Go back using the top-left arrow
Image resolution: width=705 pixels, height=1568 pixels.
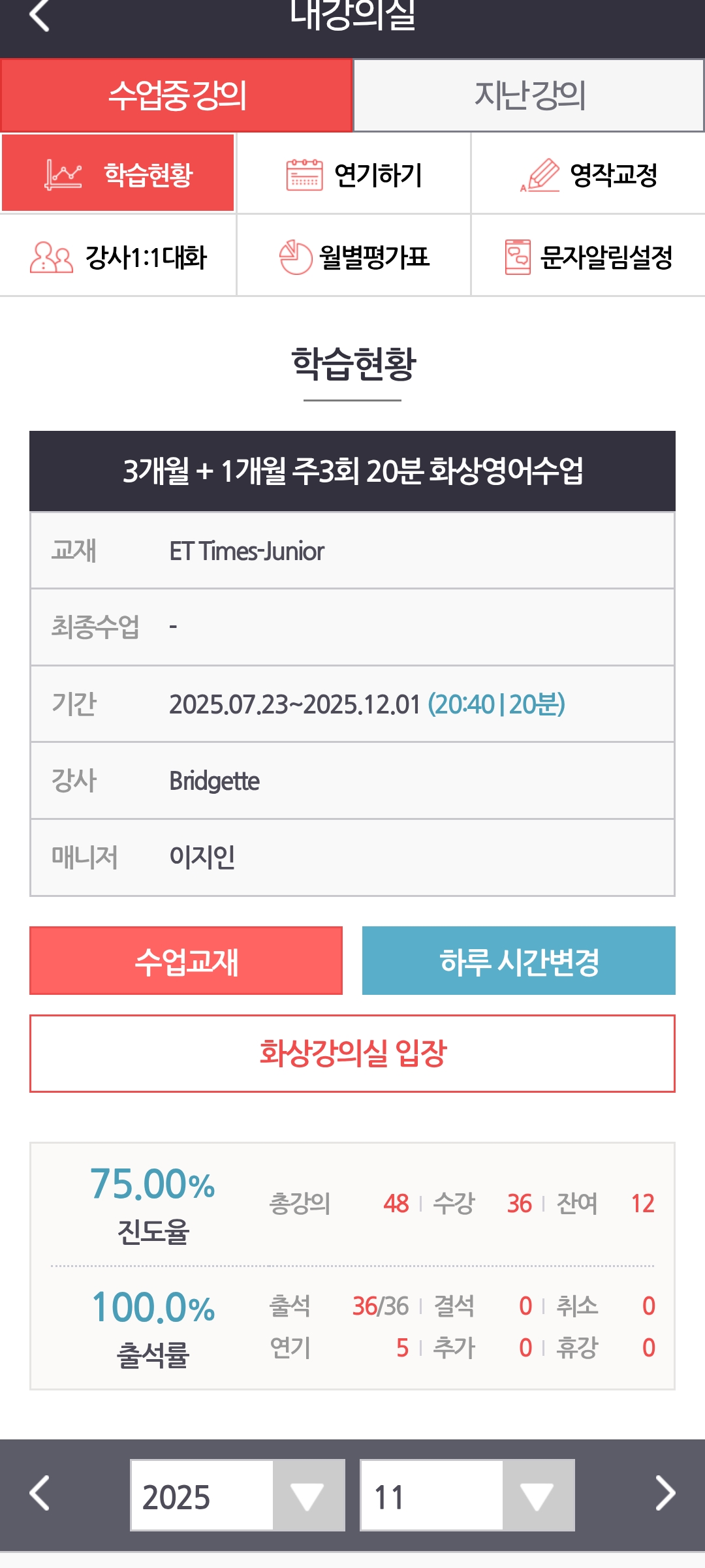coord(39,16)
